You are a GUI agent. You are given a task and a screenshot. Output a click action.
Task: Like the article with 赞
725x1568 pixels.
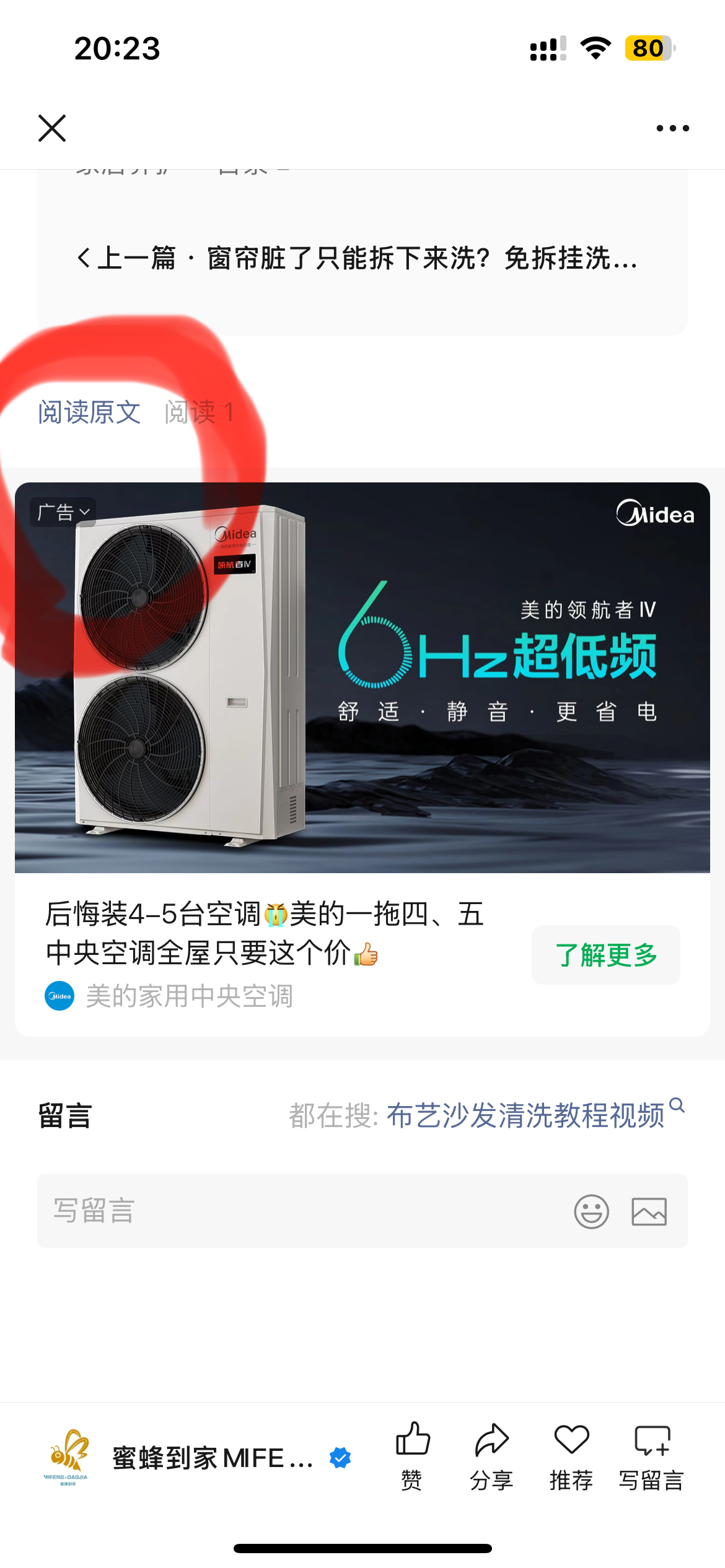pos(412,1455)
